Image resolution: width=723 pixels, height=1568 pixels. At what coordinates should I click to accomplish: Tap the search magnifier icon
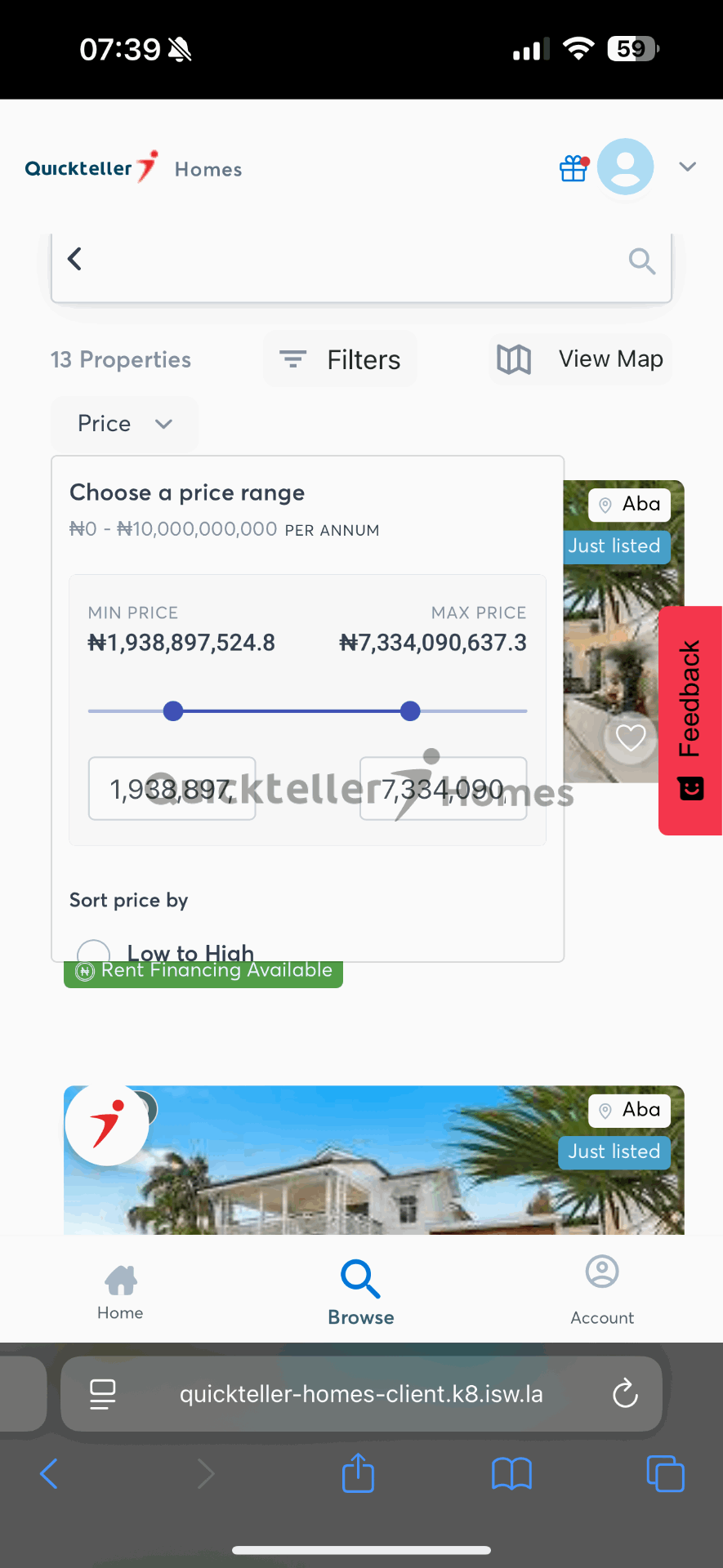[641, 261]
